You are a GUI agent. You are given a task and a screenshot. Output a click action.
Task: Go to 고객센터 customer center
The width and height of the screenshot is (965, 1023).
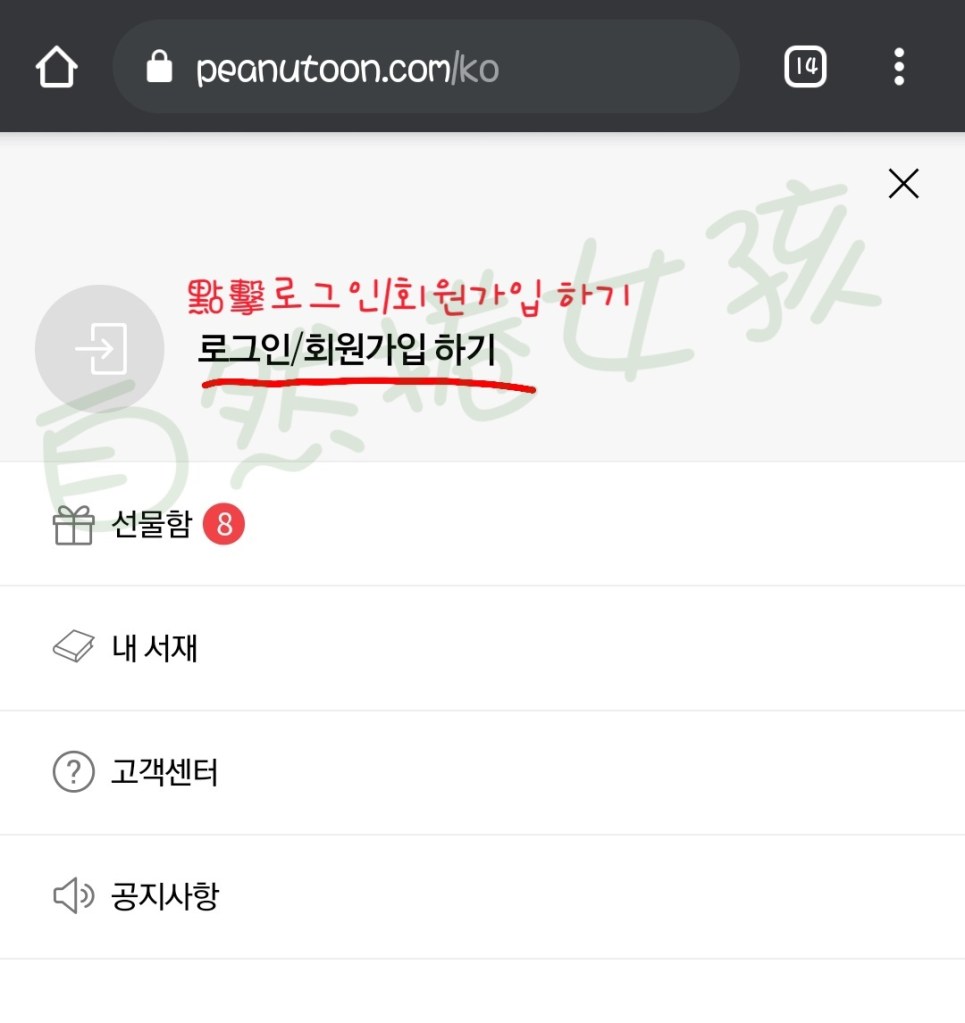(x=164, y=773)
